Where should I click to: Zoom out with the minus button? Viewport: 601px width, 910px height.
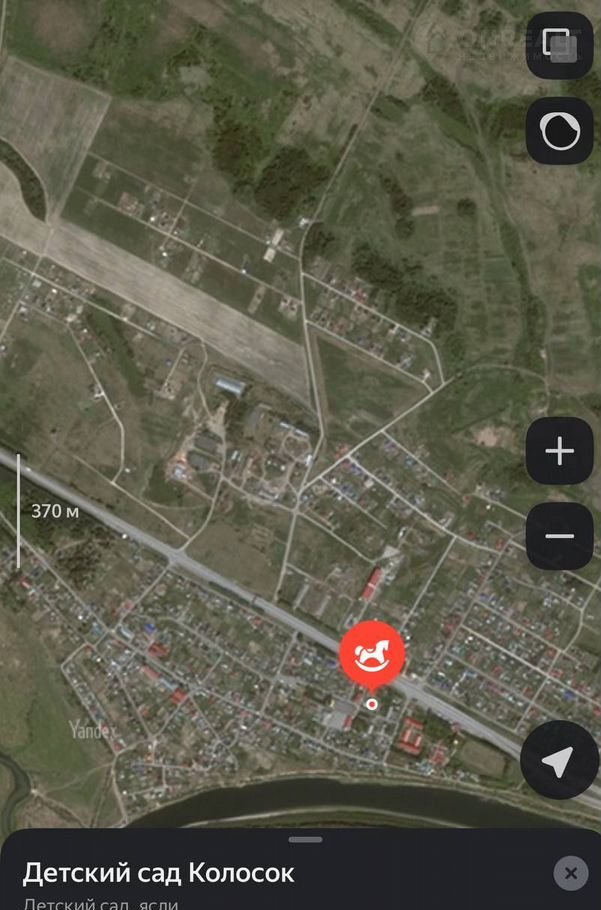[x=559, y=536]
